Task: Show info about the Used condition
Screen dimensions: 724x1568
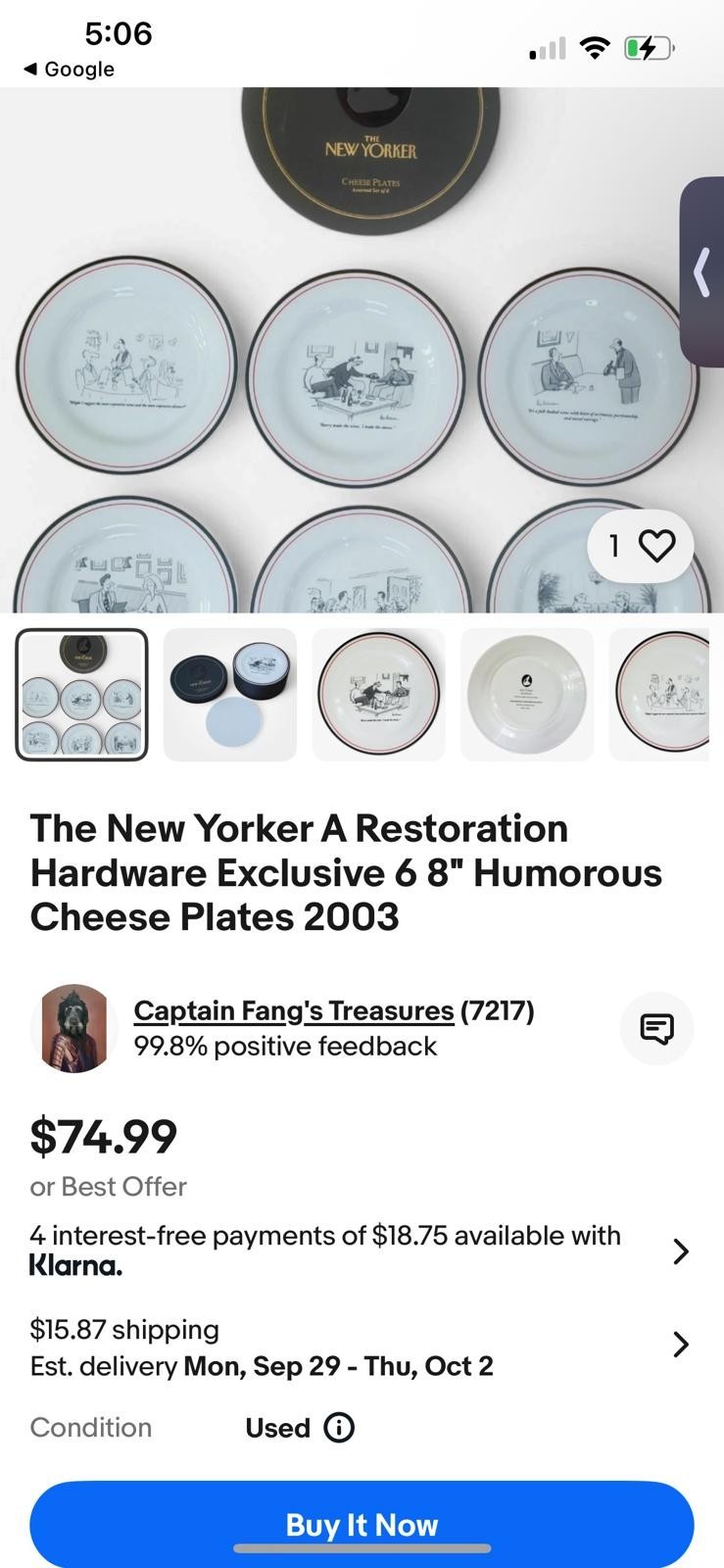Action: 339,1428
